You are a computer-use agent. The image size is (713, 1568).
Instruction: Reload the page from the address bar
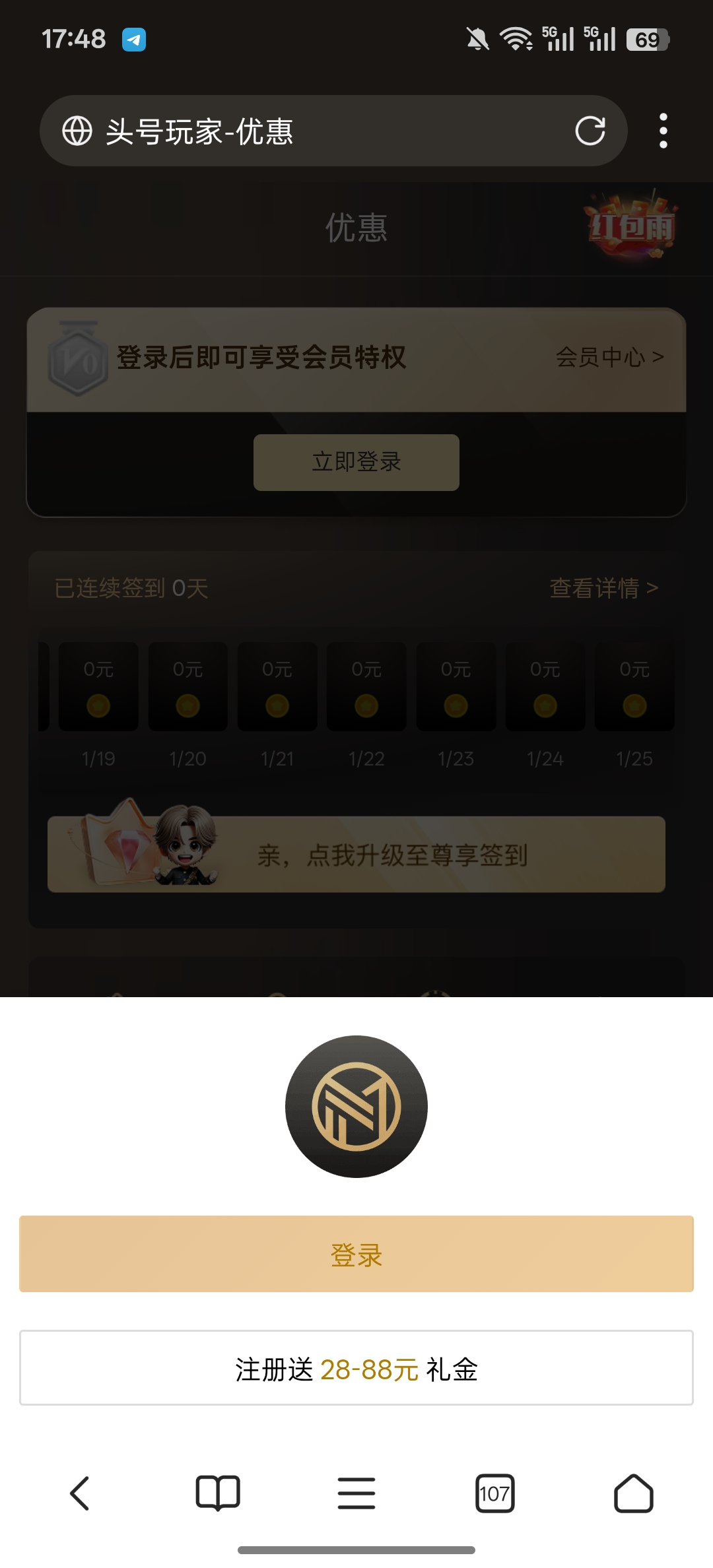point(590,131)
